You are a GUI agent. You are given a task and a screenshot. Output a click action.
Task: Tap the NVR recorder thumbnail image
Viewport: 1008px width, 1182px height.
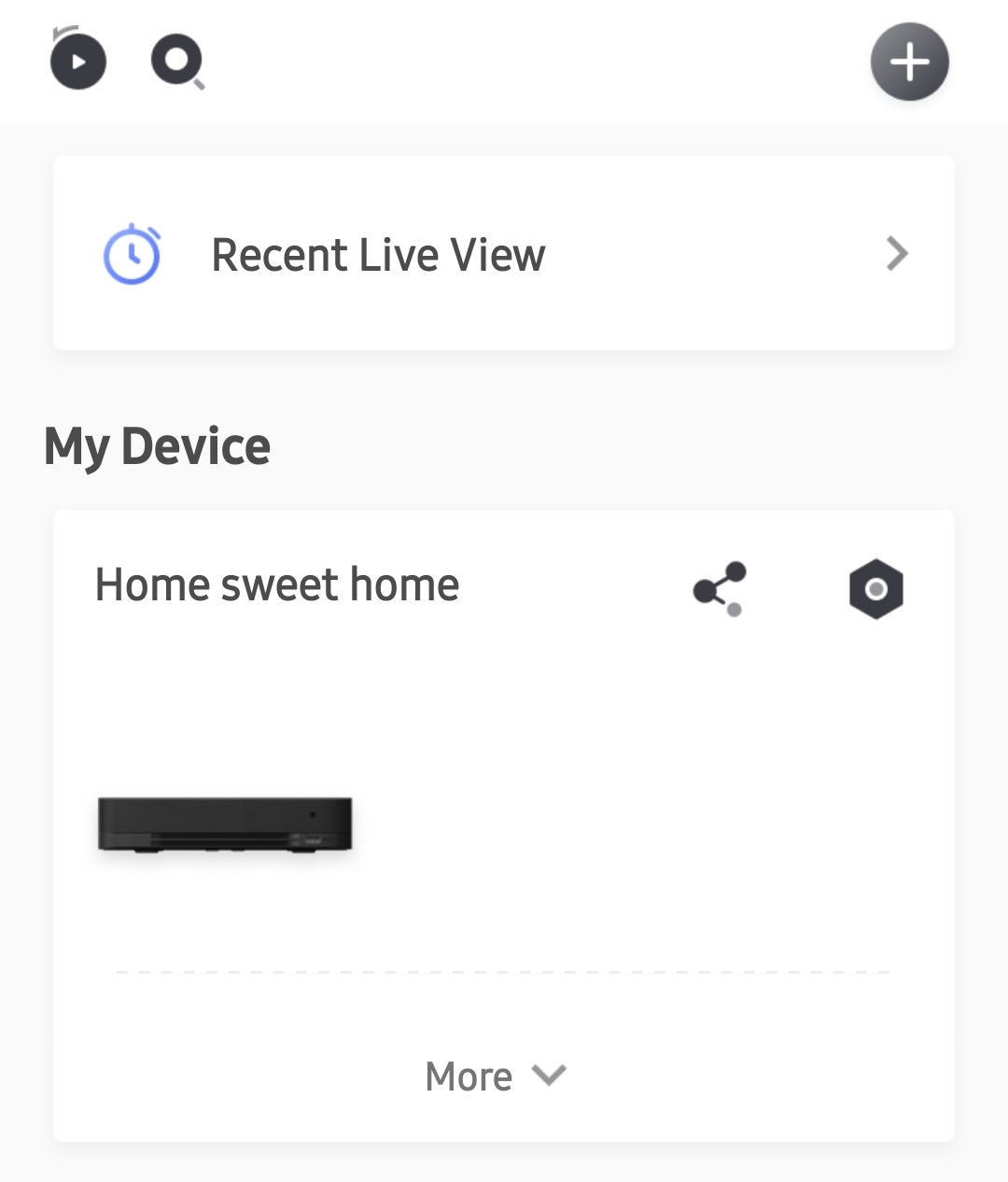click(224, 823)
